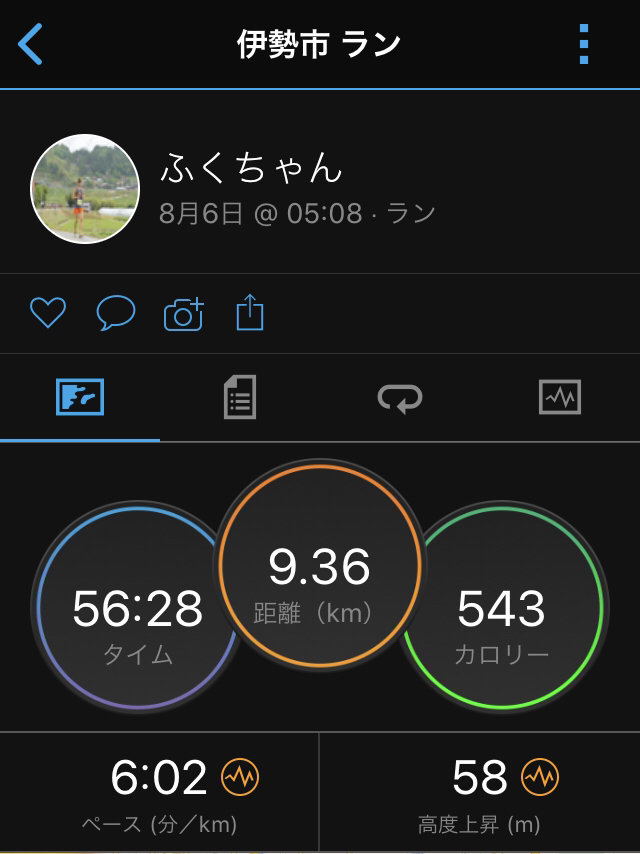This screenshot has width=640, height=854.
Task: Switch to the laps tab
Action: pyautogui.click(x=399, y=398)
